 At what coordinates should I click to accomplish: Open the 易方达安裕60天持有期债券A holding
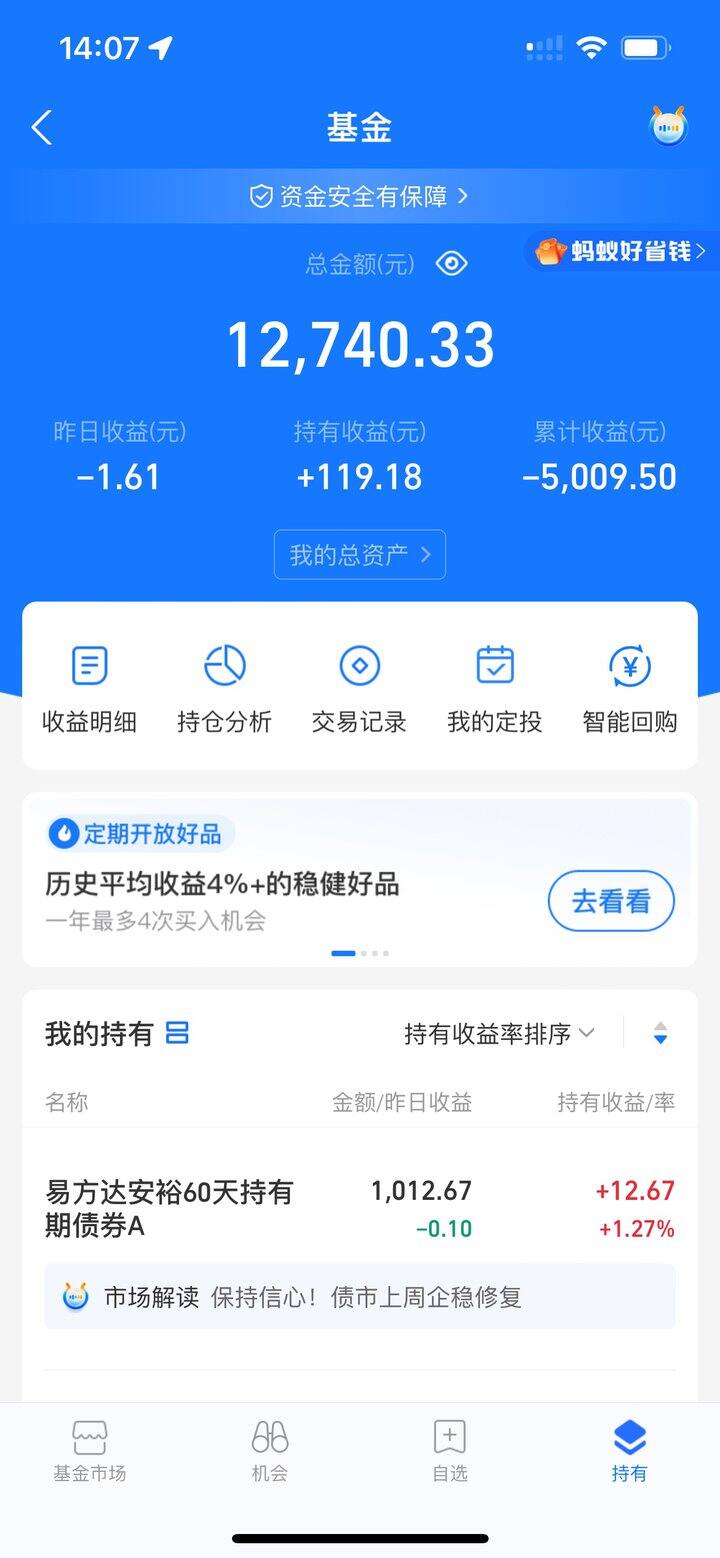point(360,1208)
